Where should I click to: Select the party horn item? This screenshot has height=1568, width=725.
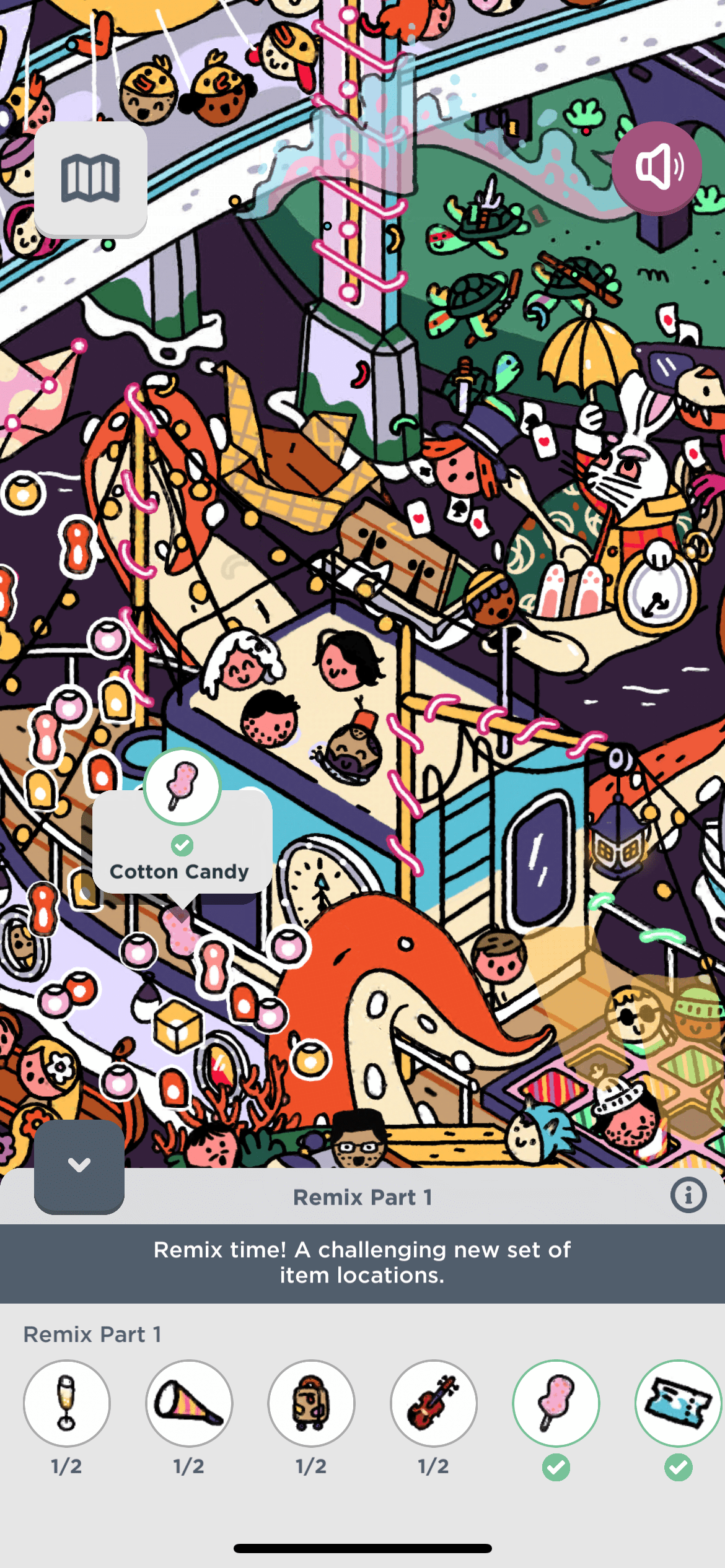[x=189, y=1403]
